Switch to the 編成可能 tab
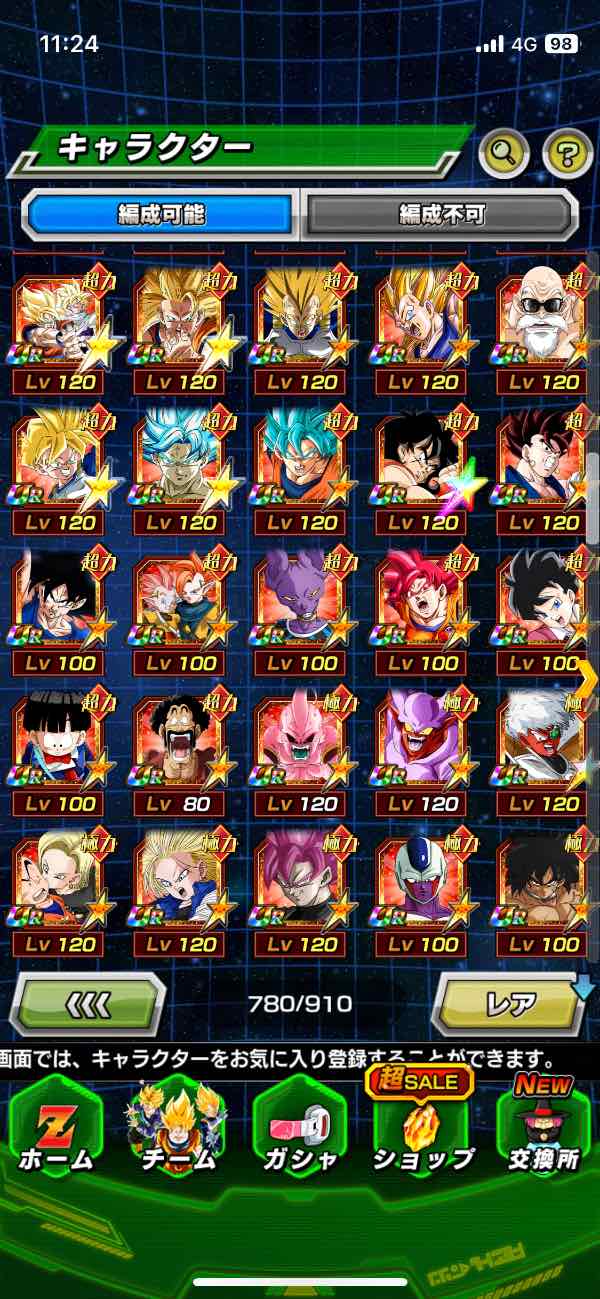 point(161,214)
